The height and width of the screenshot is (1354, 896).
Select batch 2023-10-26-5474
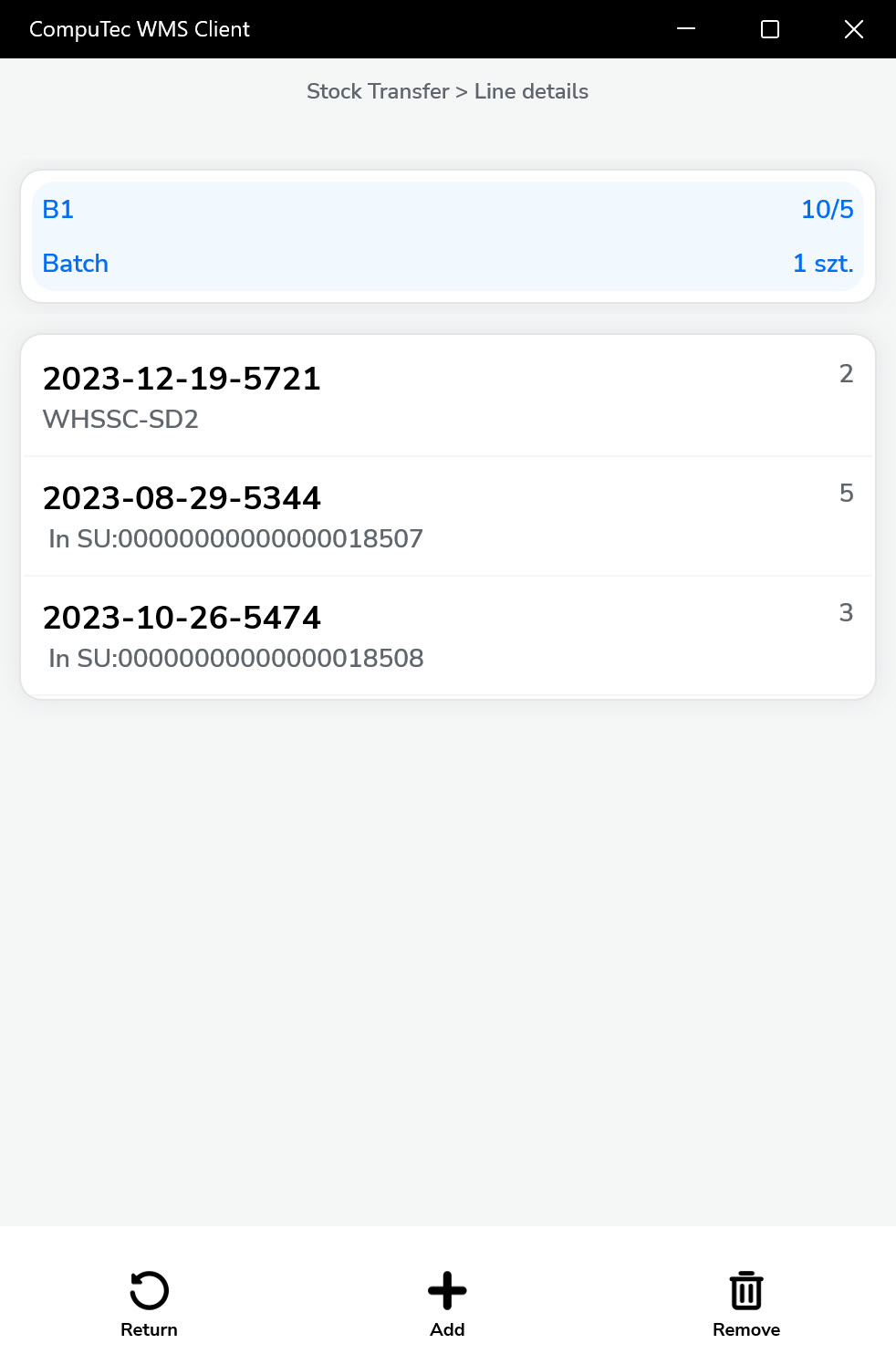tap(182, 618)
